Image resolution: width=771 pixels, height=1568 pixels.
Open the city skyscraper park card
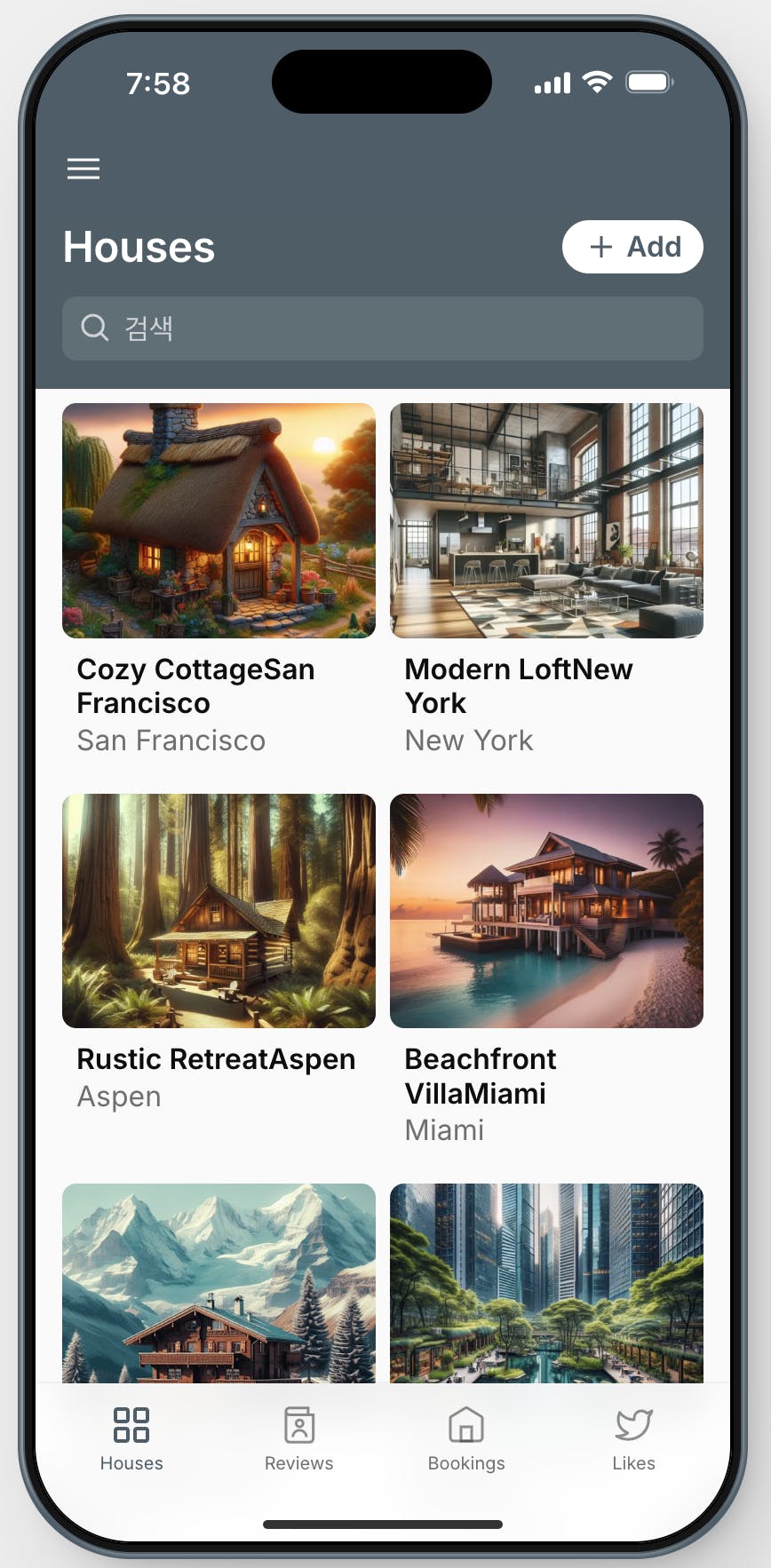click(x=546, y=1282)
